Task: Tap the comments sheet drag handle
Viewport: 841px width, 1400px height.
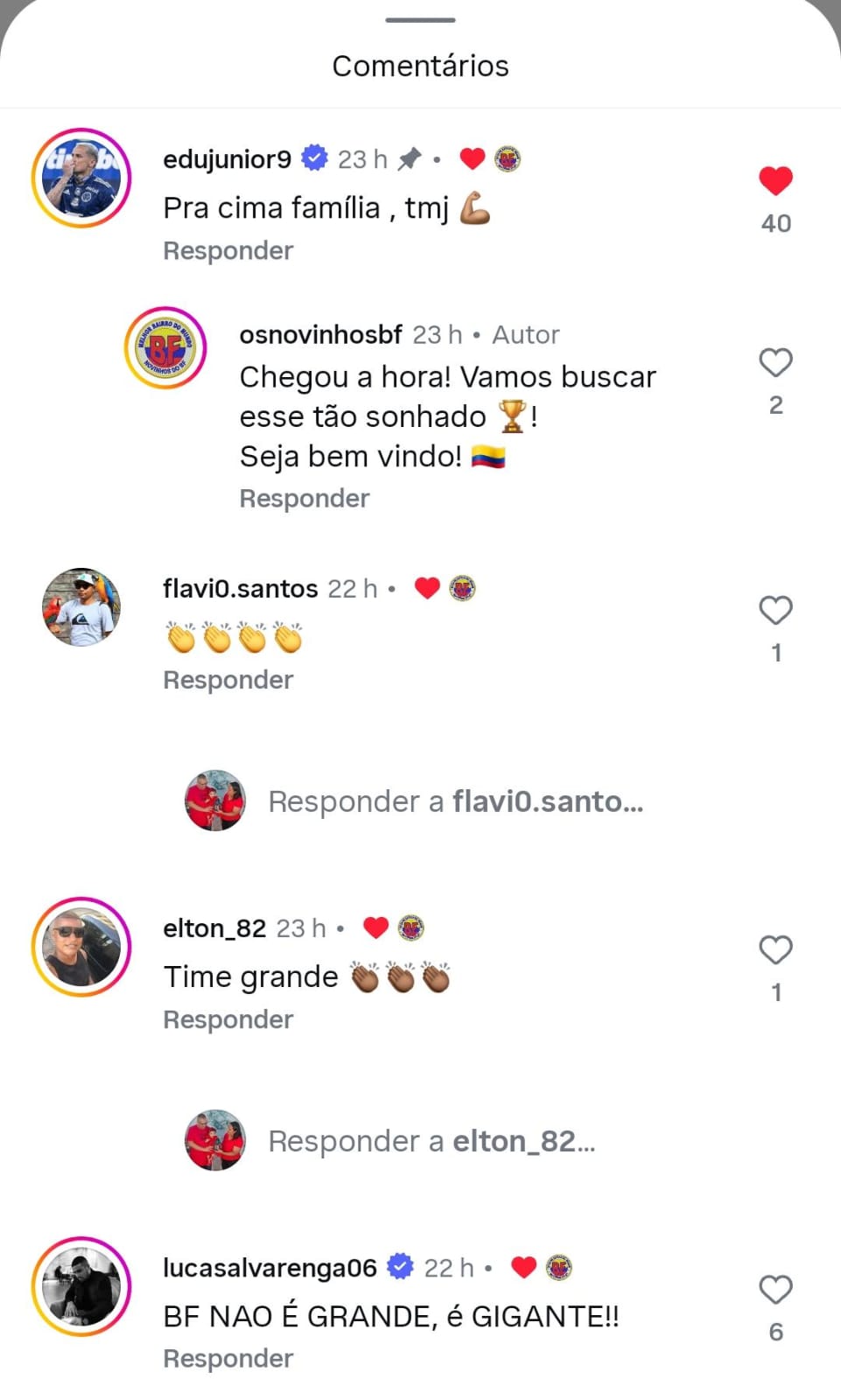Action: pos(420,20)
